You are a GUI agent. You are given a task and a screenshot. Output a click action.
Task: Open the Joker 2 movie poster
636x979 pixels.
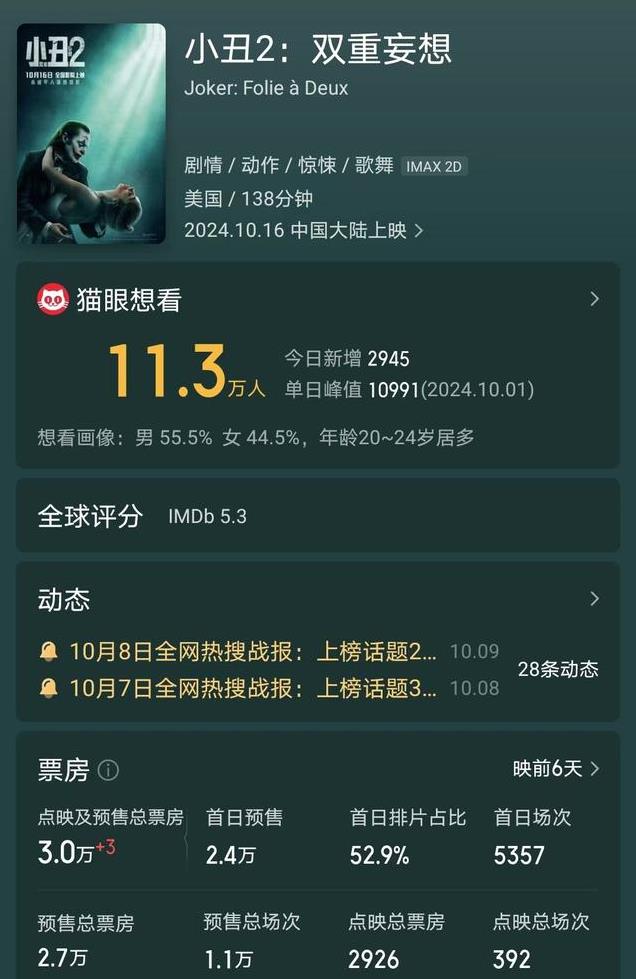pyautogui.click(x=91, y=133)
